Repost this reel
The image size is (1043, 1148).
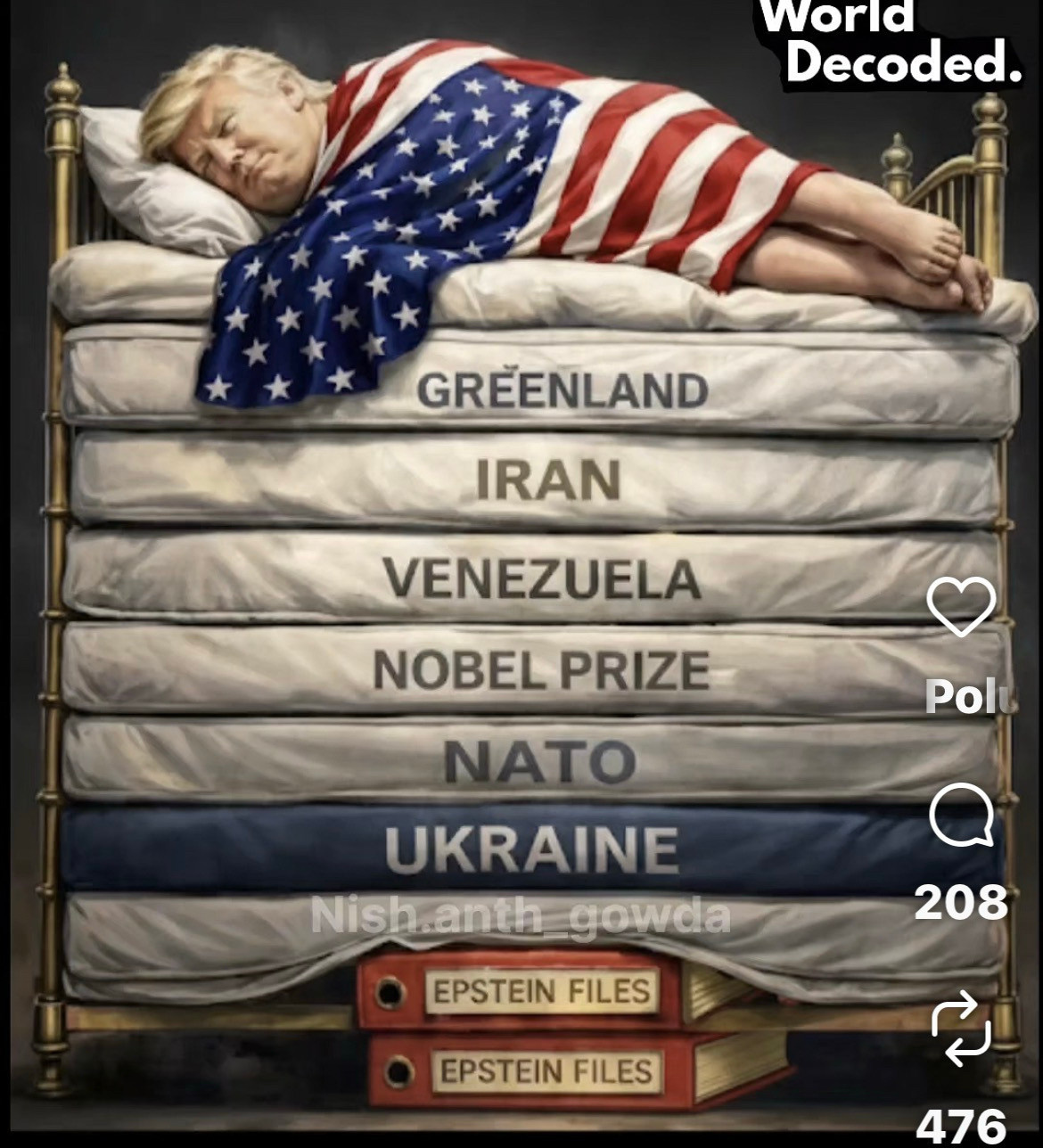[961, 1031]
